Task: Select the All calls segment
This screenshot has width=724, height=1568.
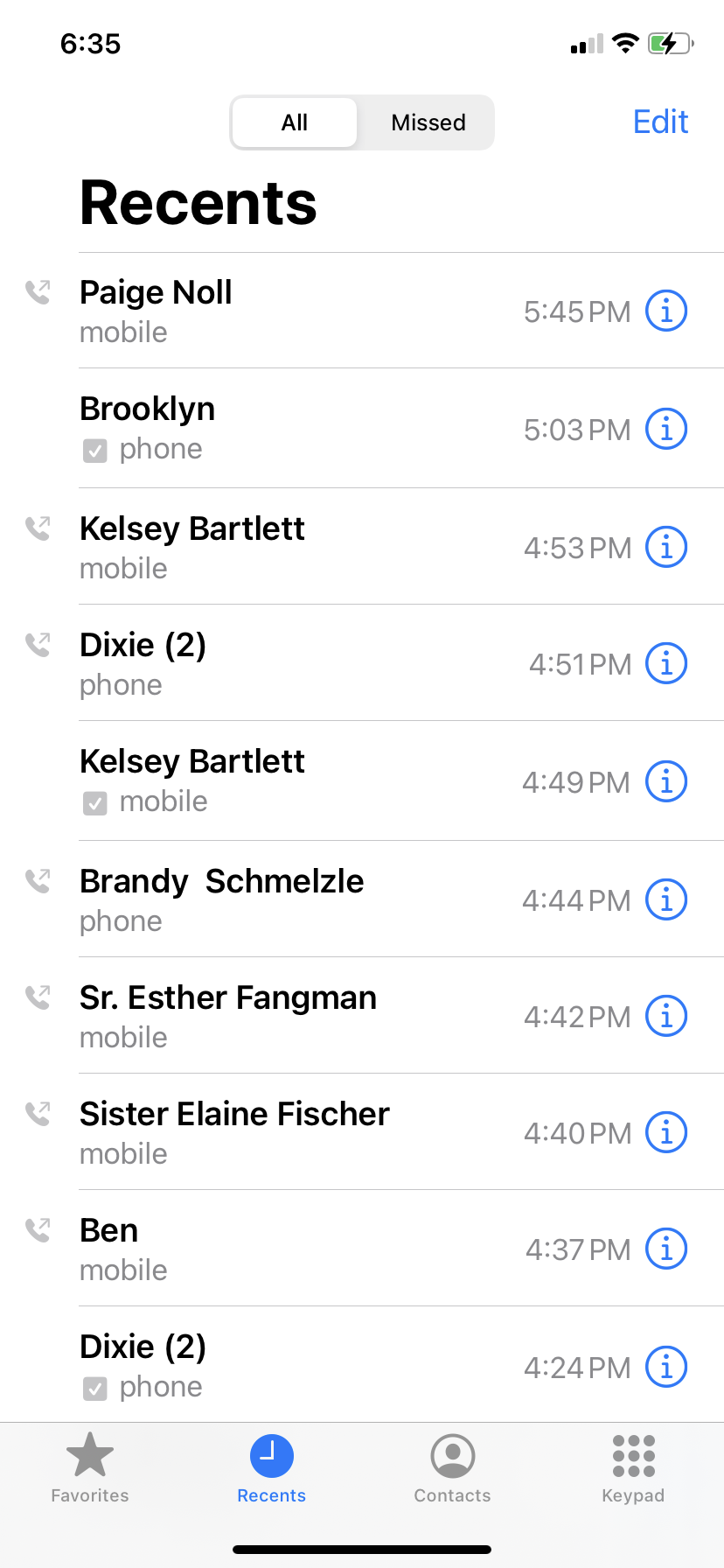Action: pos(295,122)
